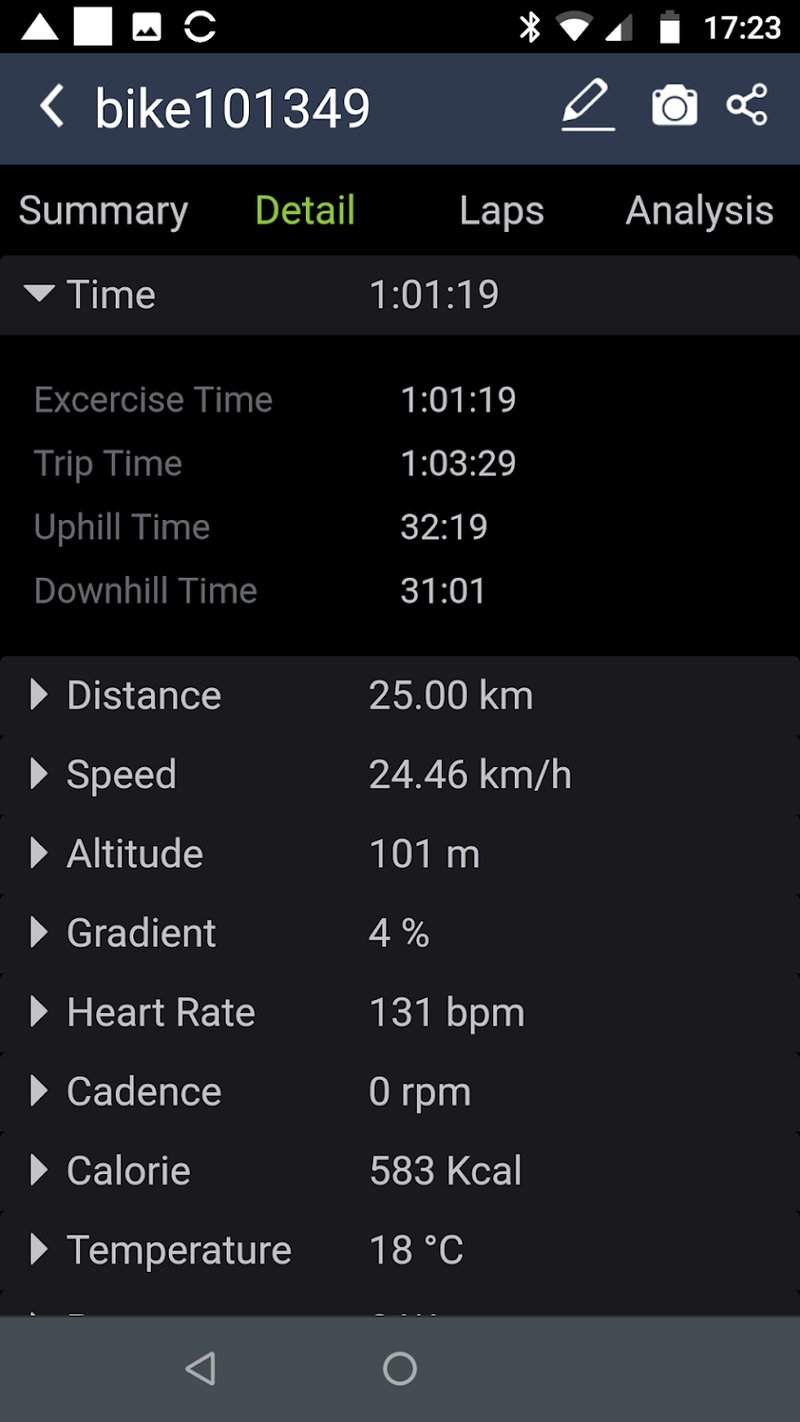
Task: Switch to the Laps tab
Action: (x=501, y=211)
